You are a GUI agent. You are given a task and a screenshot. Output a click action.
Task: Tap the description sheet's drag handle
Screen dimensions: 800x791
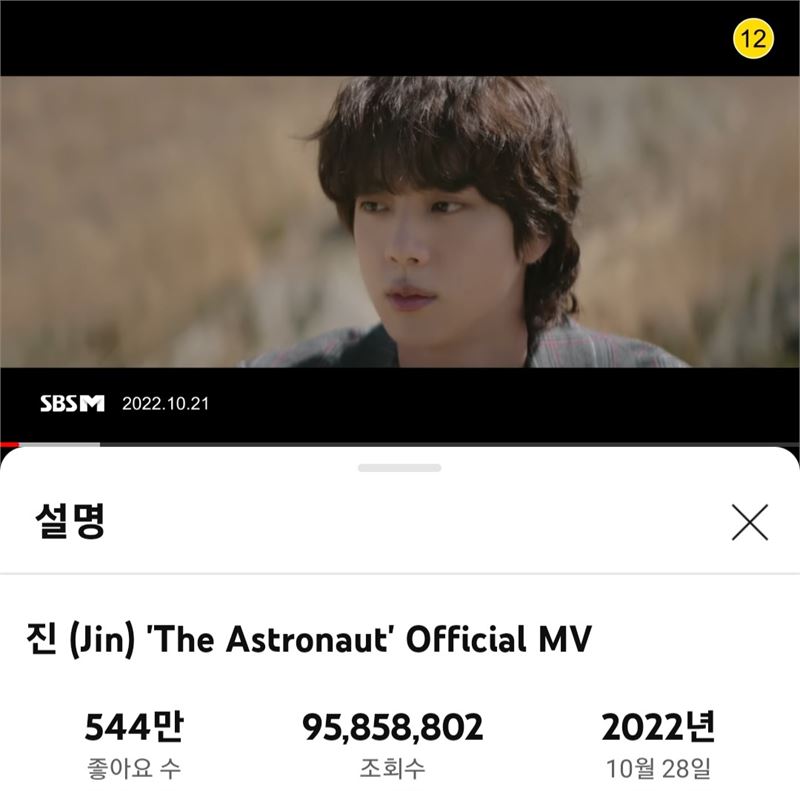pos(400,467)
